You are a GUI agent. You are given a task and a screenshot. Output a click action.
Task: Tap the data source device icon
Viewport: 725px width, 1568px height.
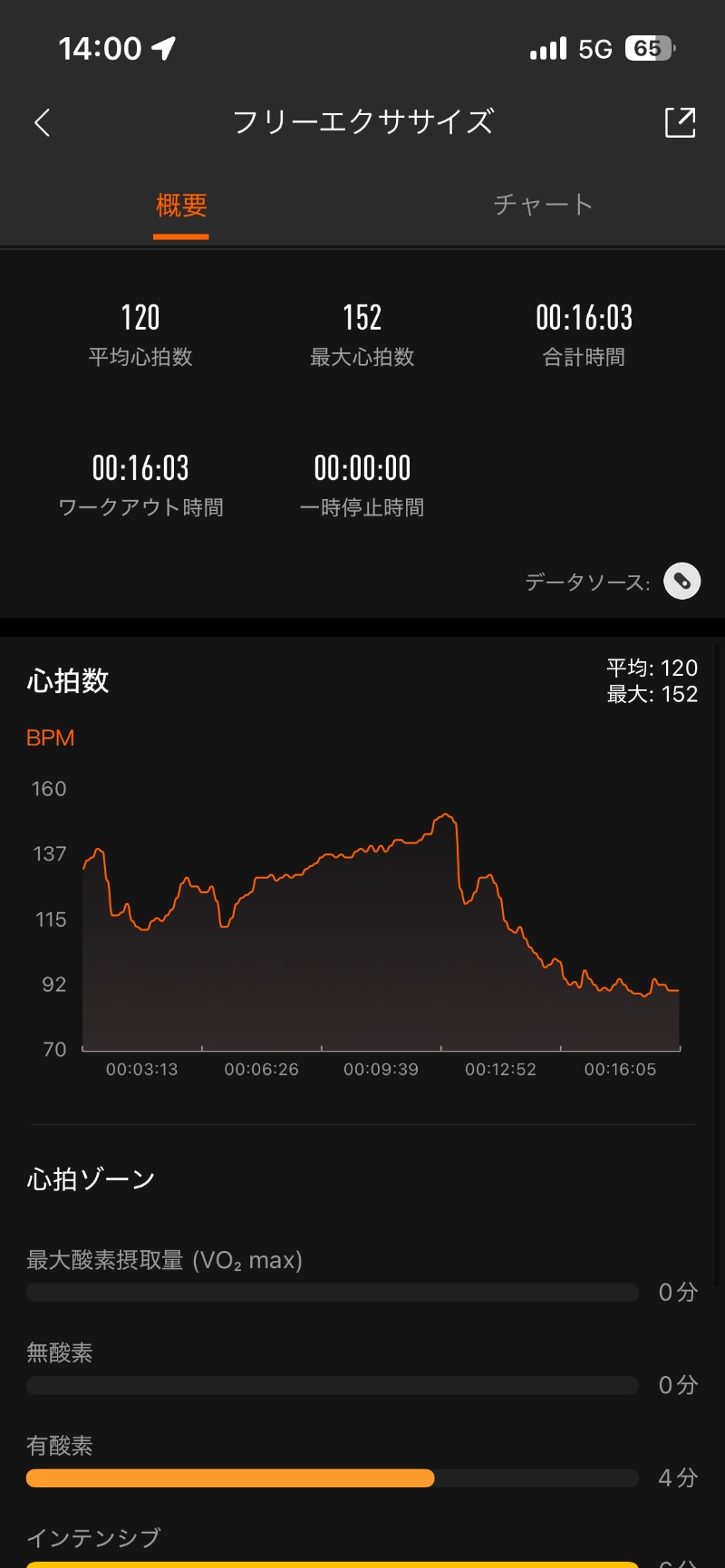(682, 582)
